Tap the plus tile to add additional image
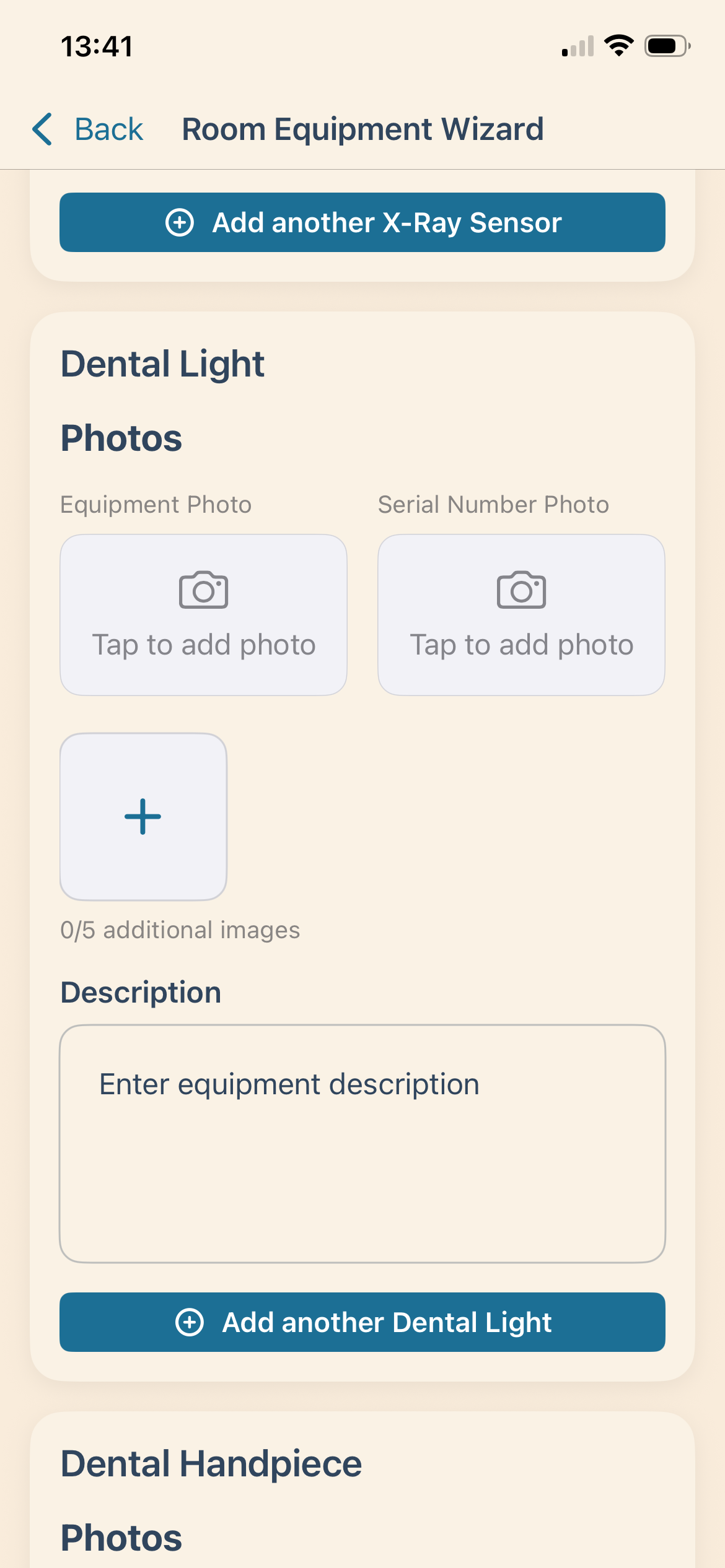The height and width of the screenshot is (1568, 725). pos(143,816)
